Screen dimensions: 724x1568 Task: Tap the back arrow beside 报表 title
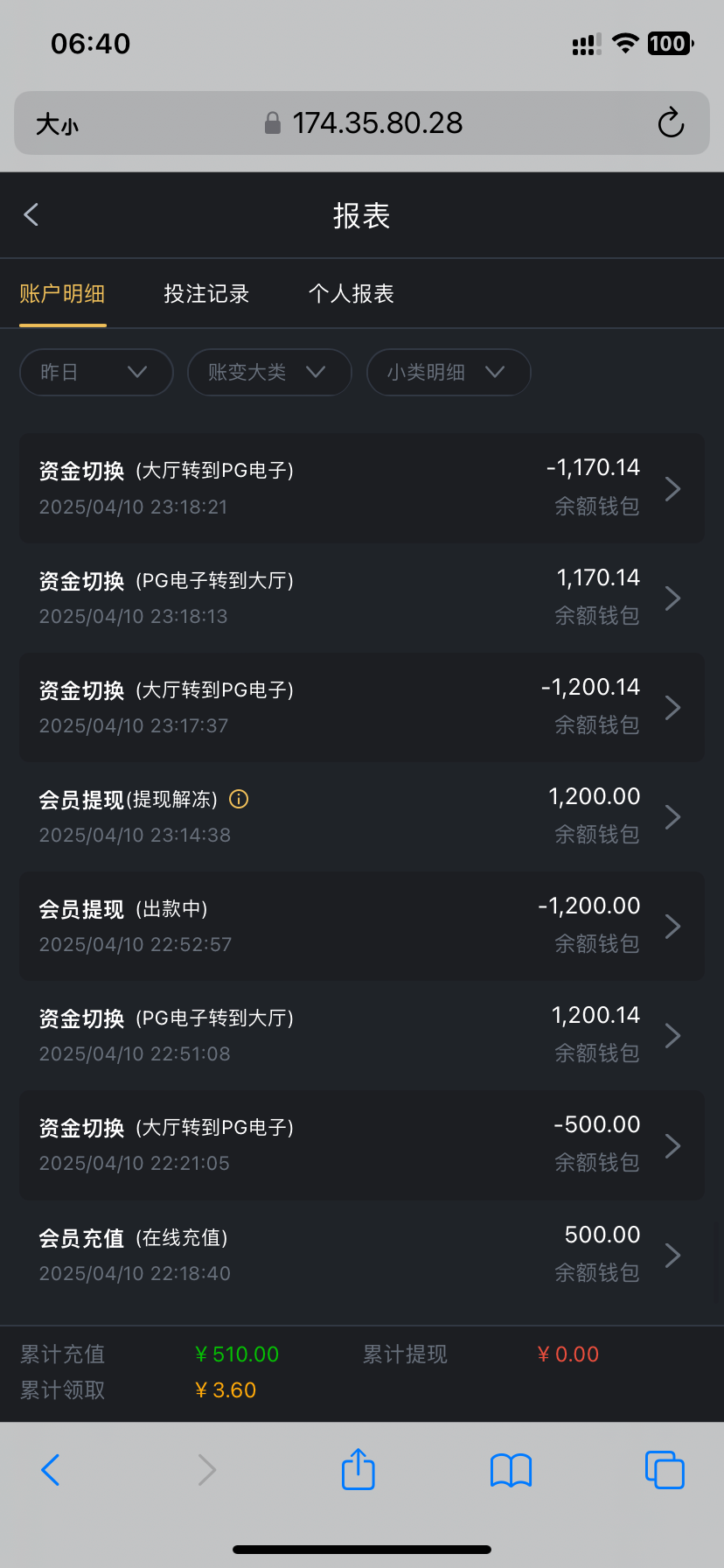[x=31, y=214]
